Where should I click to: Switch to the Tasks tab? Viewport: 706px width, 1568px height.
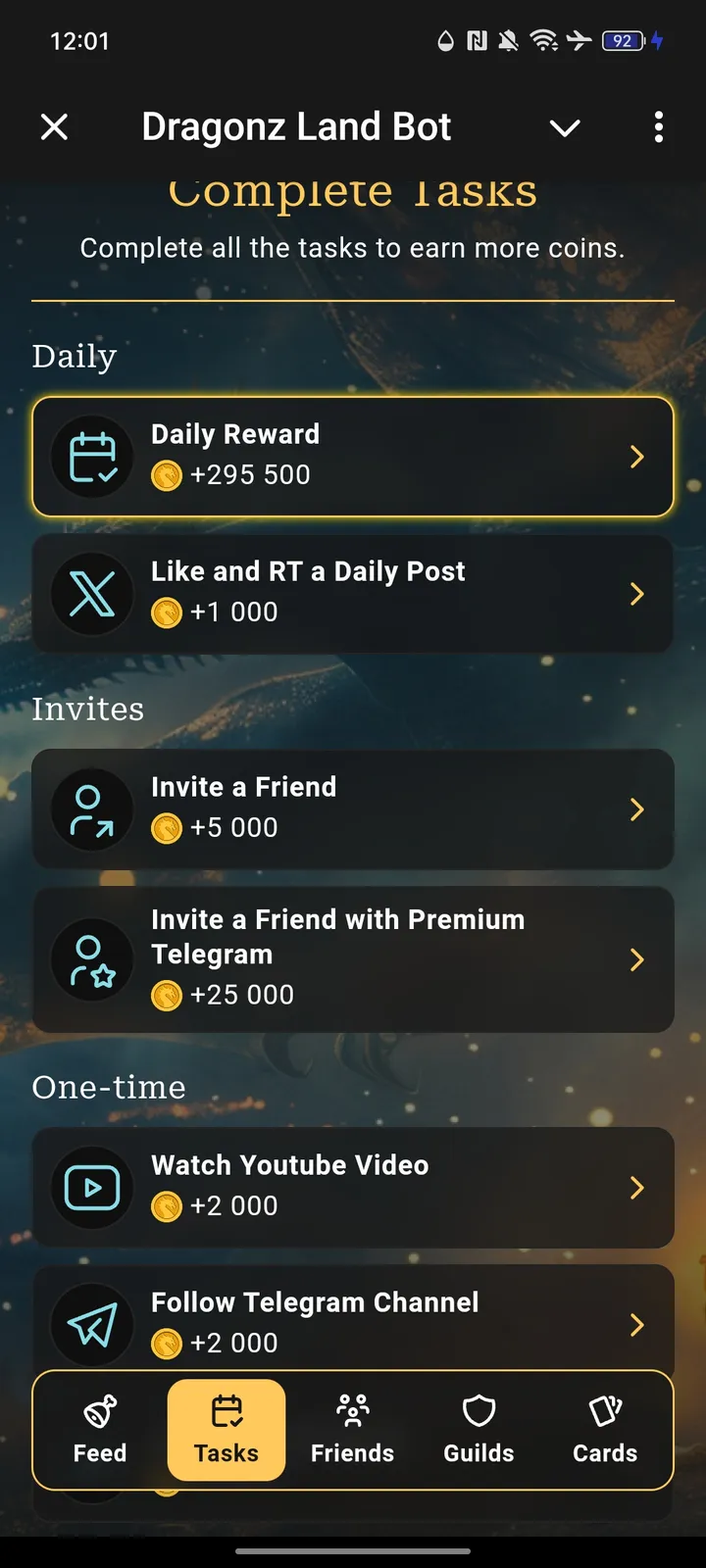coord(226,1429)
